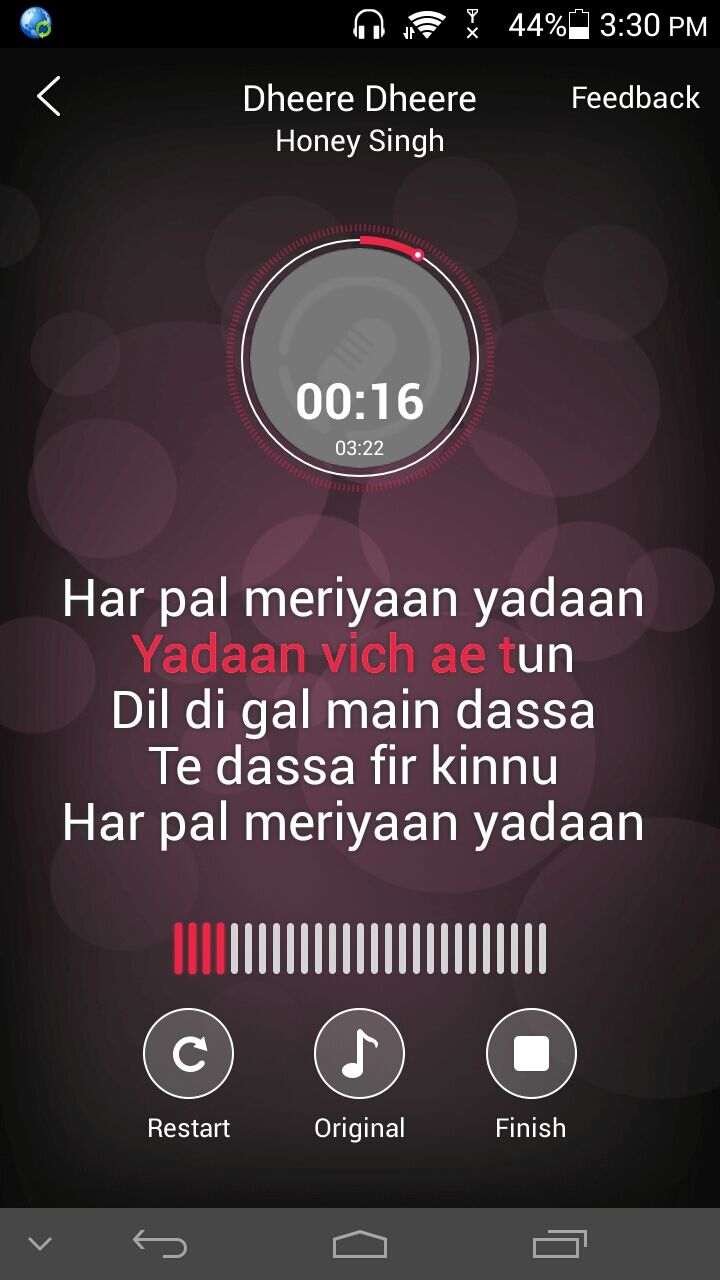The width and height of the screenshot is (720, 1280).
Task: Open the recent apps view
Action: (x=560, y=1244)
